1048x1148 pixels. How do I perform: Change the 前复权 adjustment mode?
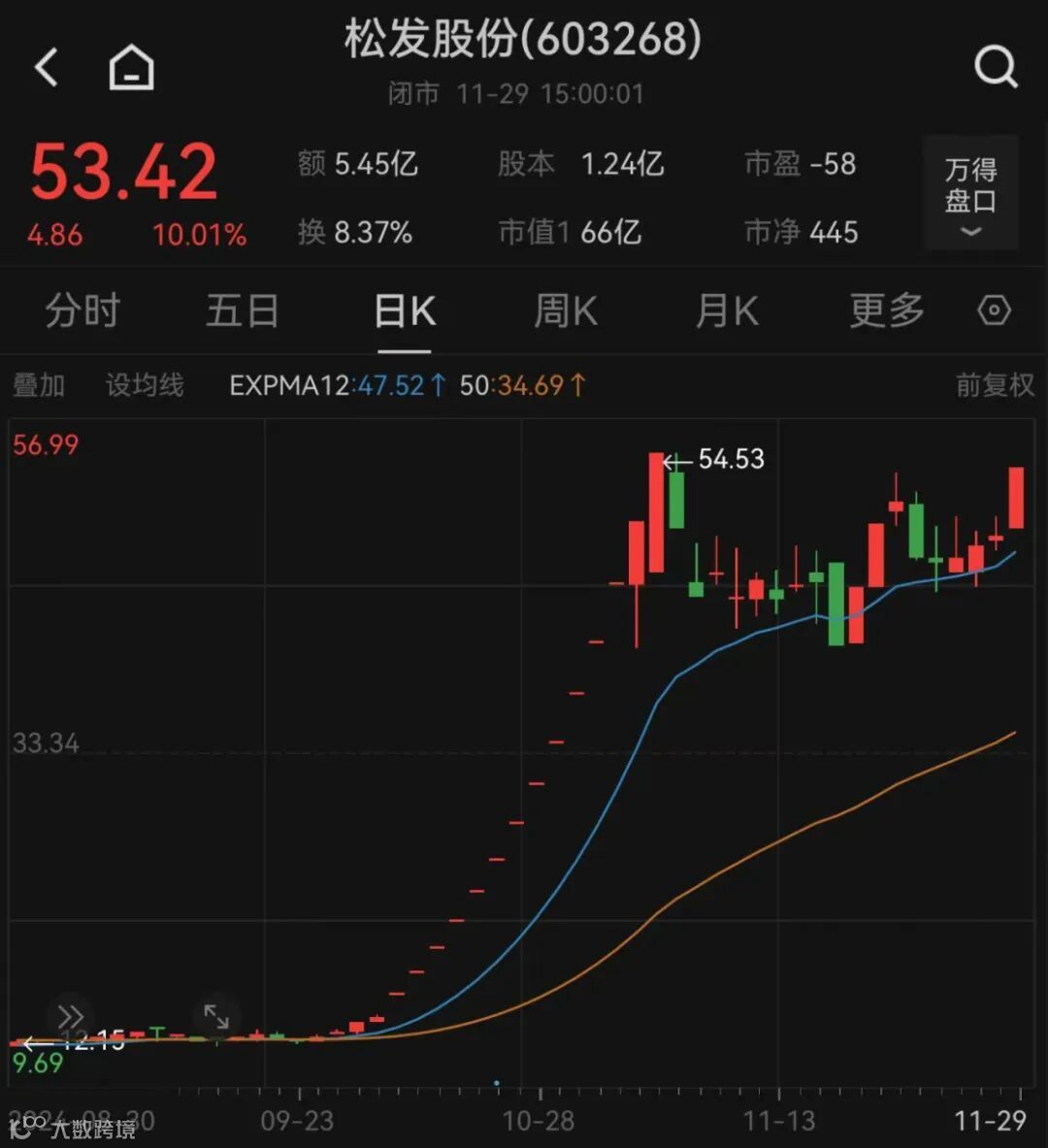click(x=995, y=385)
